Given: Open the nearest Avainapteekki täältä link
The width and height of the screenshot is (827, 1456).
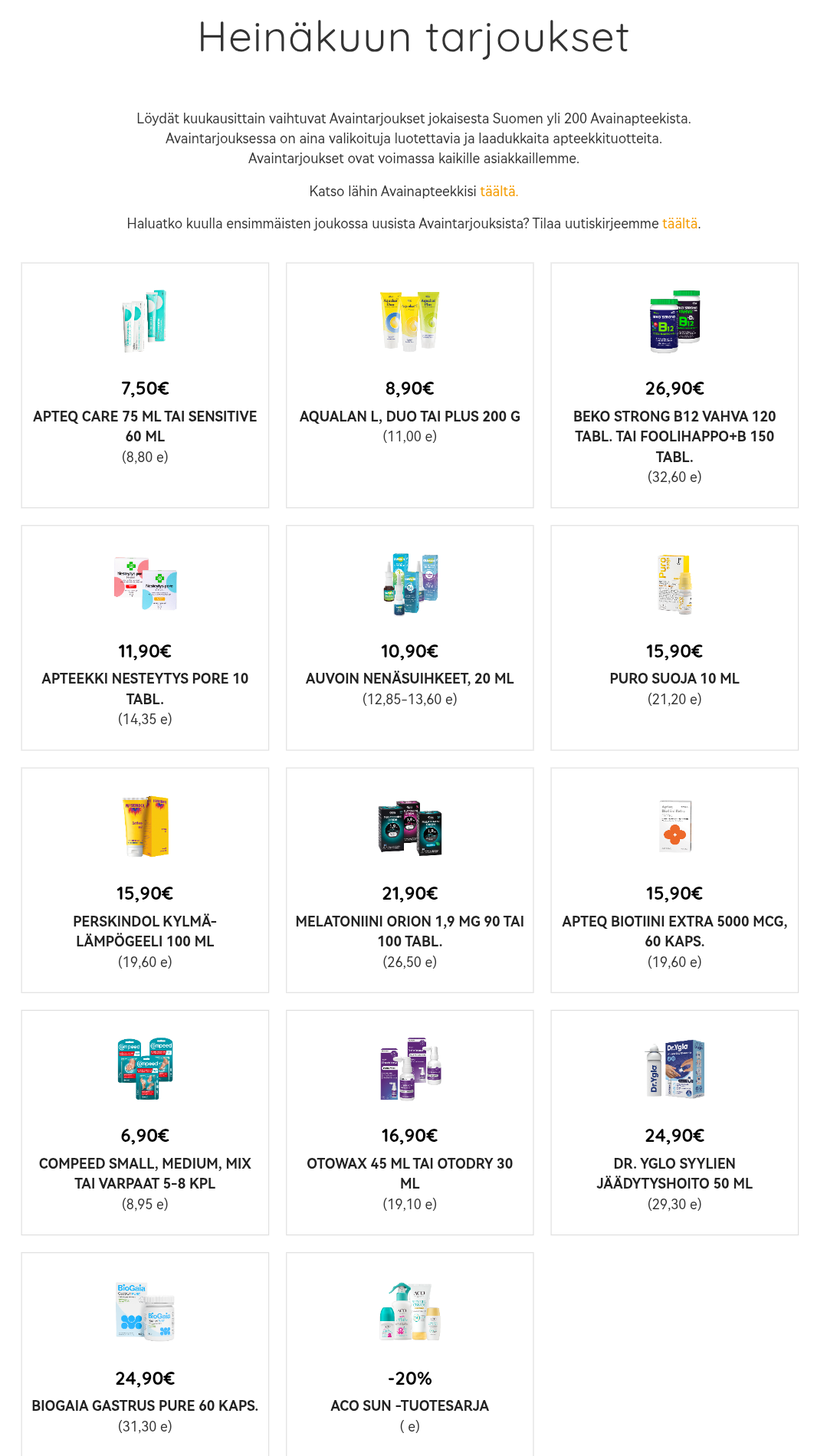Looking at the screenshot, I should pos(499,192).
